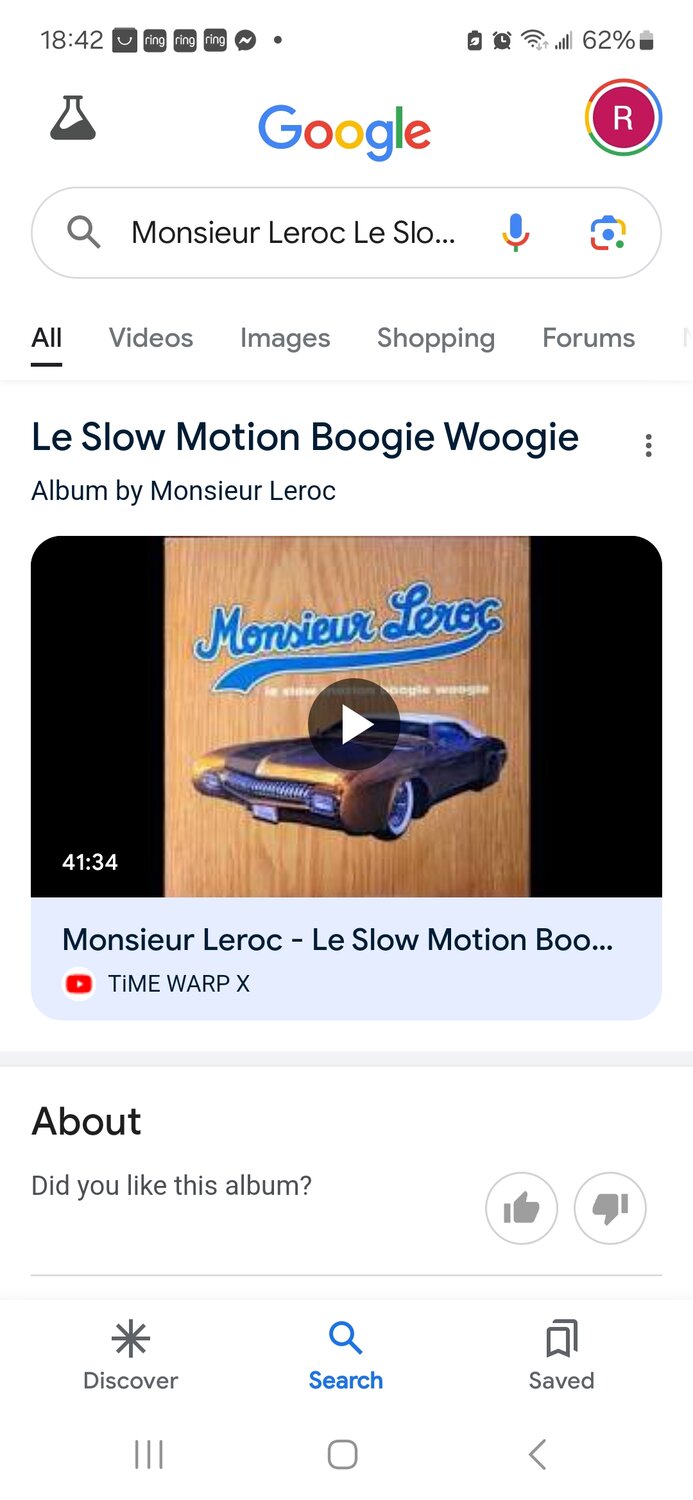The height and width of the screenshot is (1500, 693).
Task: Switch to the Forums tab
Action: point(588,338)
